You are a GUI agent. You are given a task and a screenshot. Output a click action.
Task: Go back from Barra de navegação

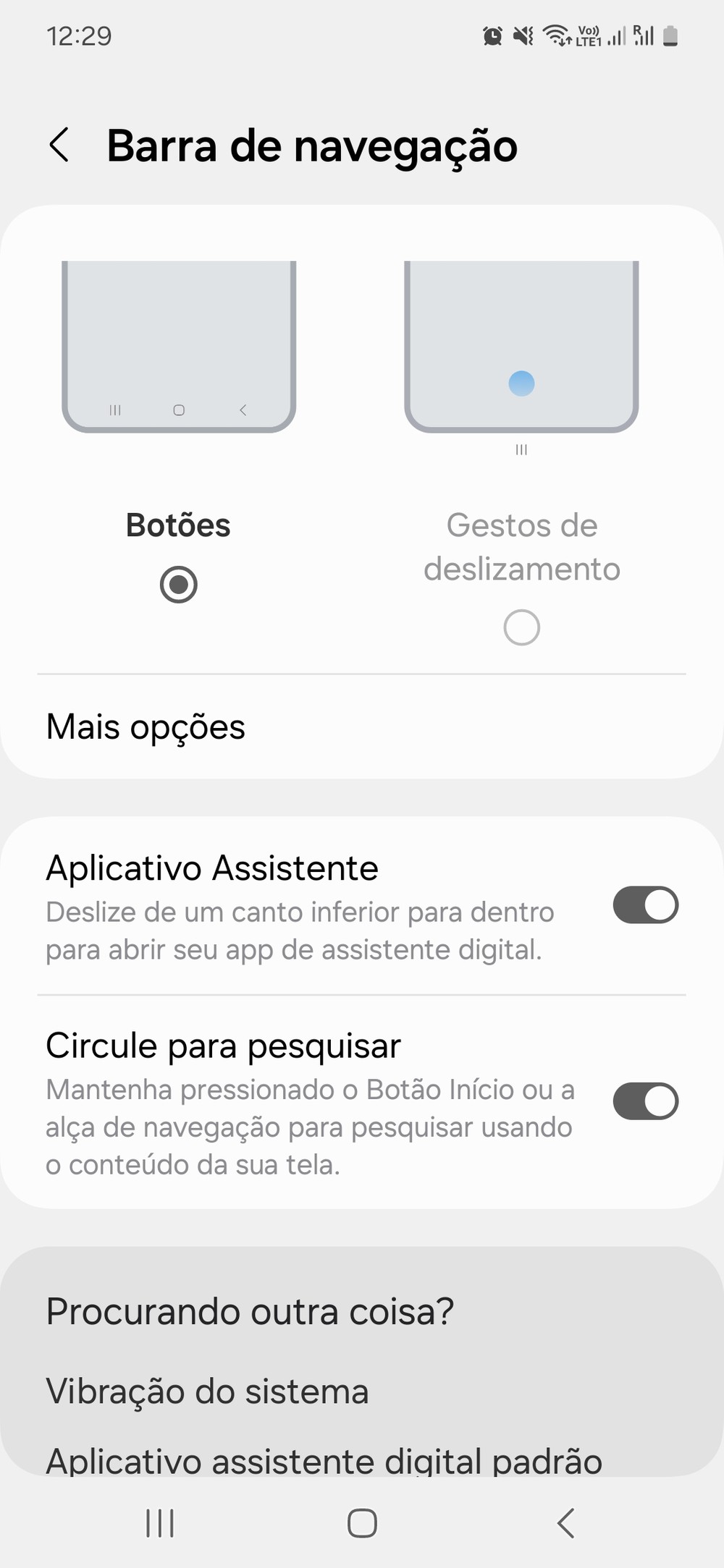[x=59, y=145]
